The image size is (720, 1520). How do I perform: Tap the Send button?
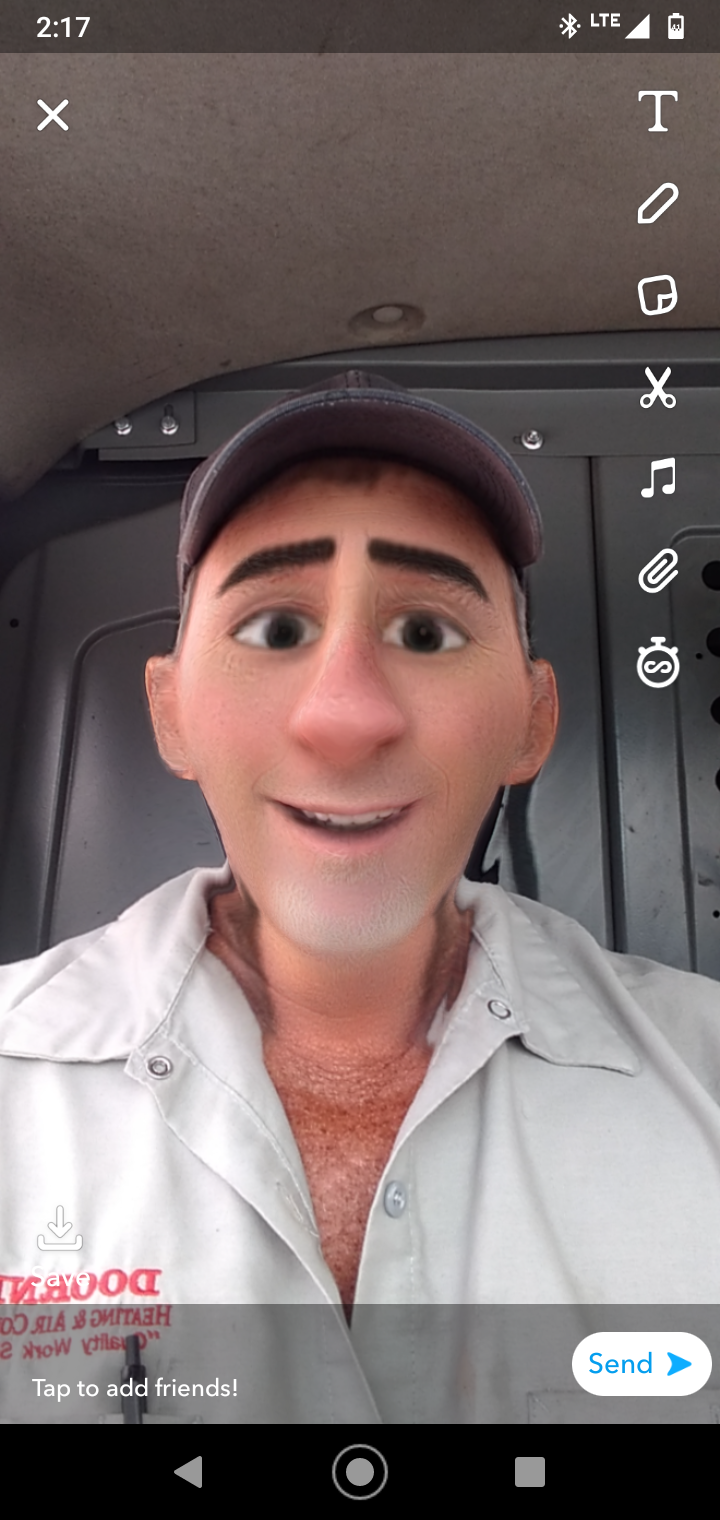tap(641, 1363)
